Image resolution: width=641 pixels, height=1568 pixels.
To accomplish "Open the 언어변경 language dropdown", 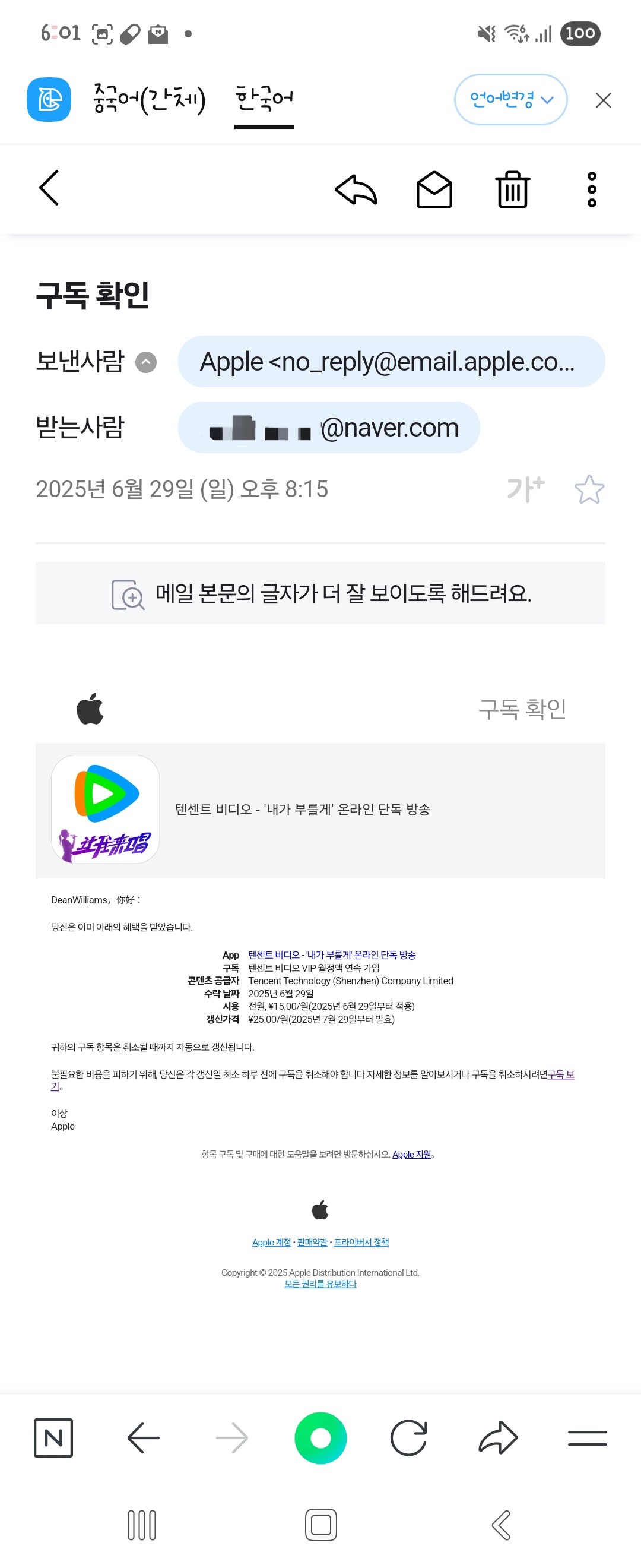I will (510, 99).
